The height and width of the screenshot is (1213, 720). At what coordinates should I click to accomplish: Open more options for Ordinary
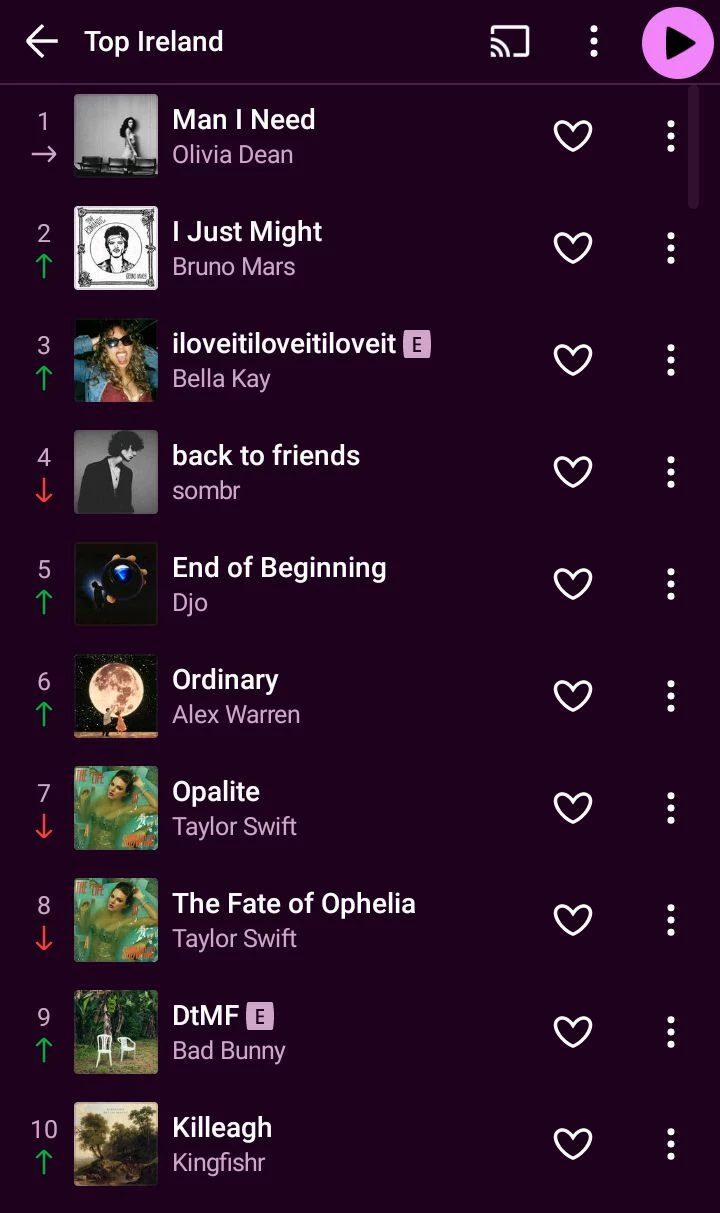coord(671,696)
